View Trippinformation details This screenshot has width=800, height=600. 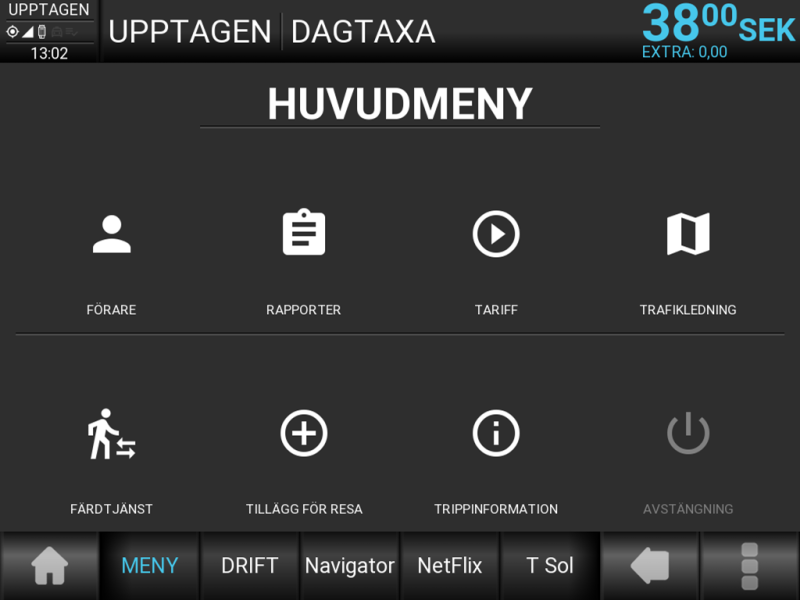click(x=496, y=460)
